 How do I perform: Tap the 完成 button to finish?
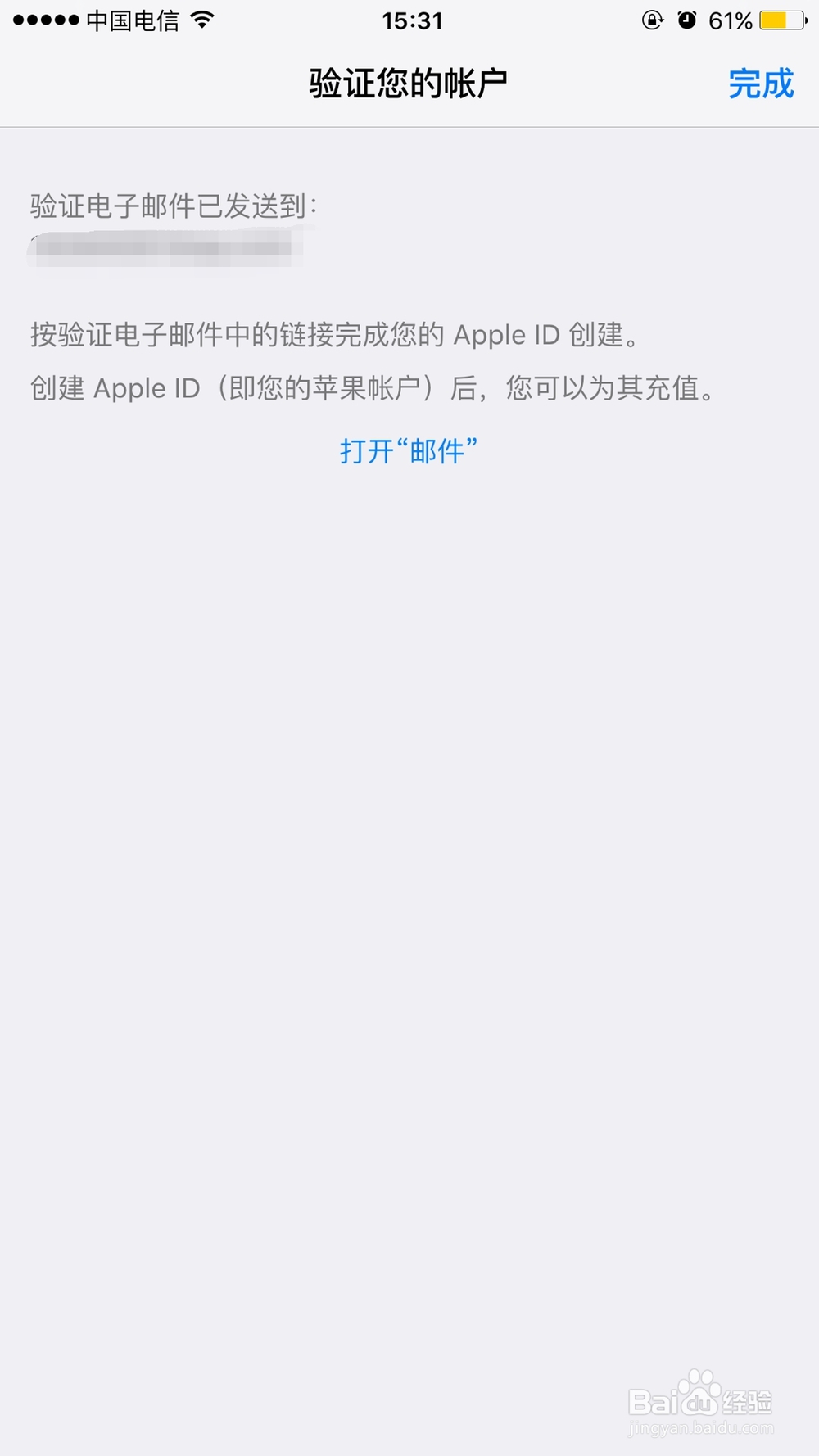pyautogui.click(x=761, y=84)
